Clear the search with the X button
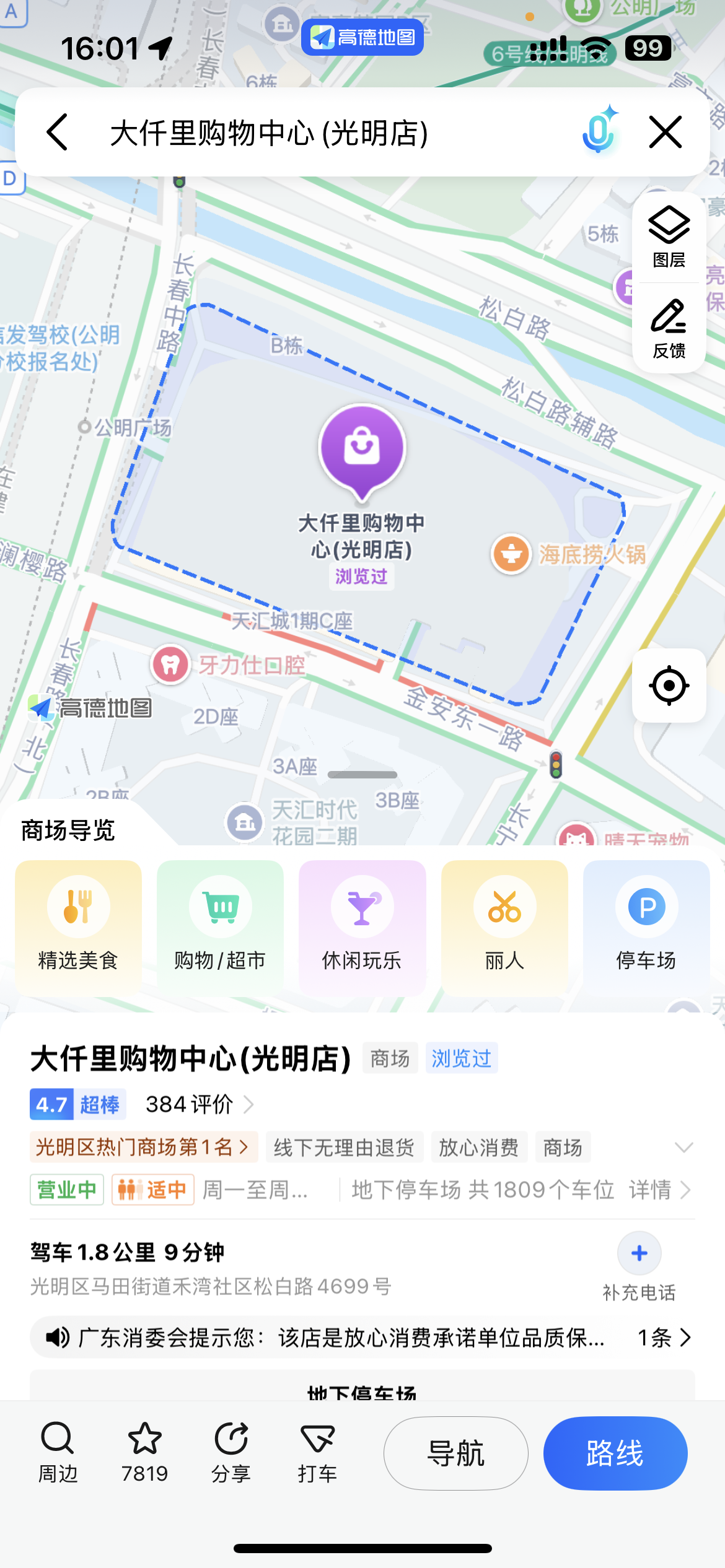Viewport: 725px width, 1568px height. click(666, 132)
